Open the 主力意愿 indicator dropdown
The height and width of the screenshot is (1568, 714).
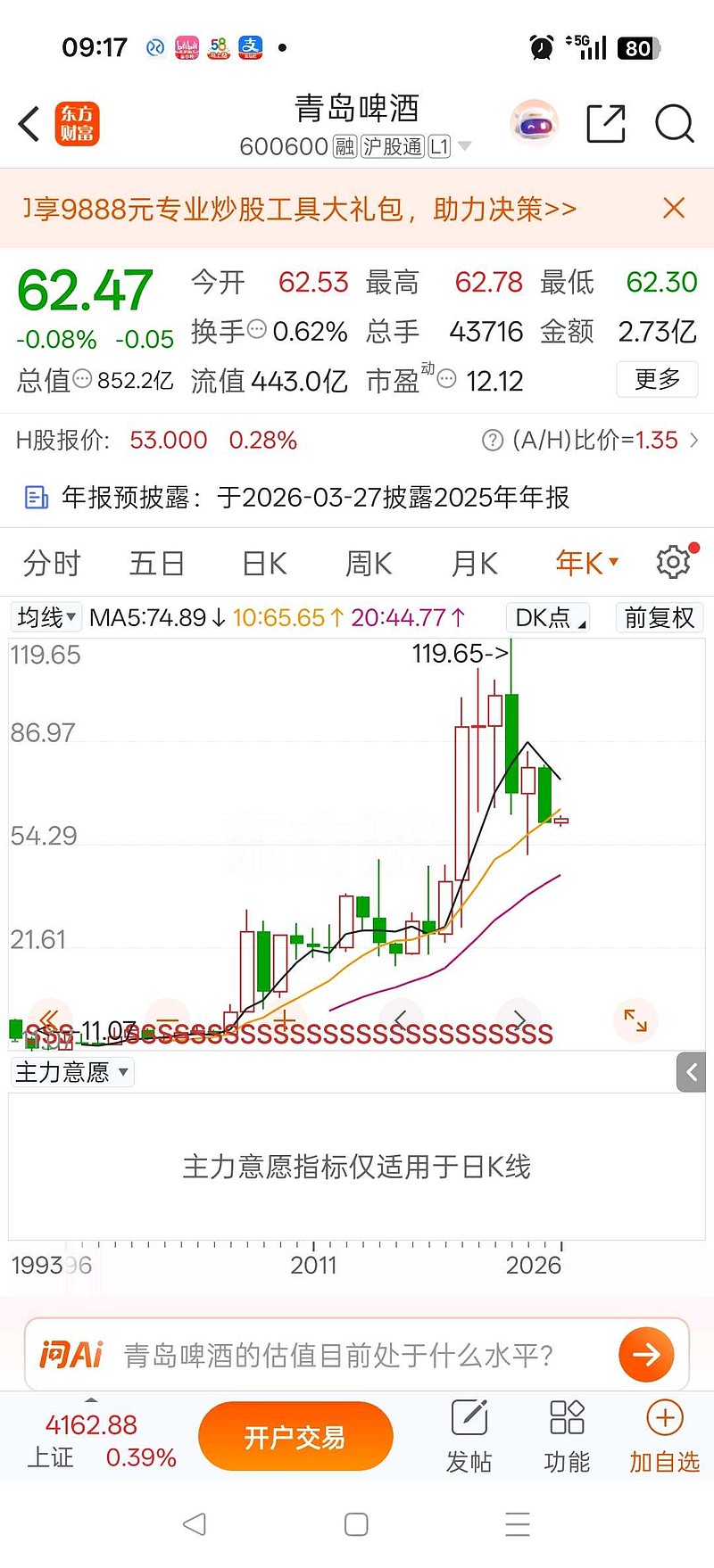point(72,1072)
